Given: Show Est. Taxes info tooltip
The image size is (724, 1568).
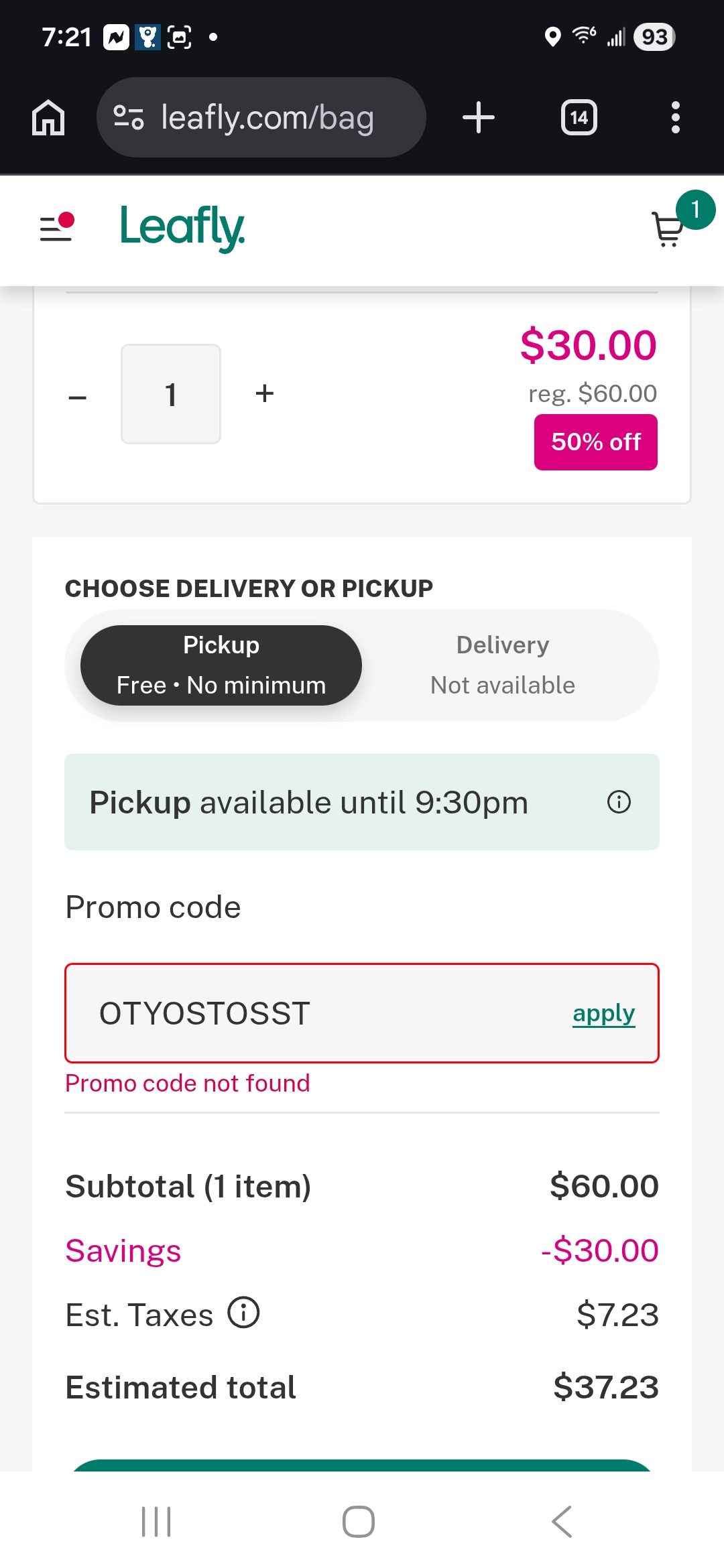Looking at the screenshot, I should [243, 1312].
